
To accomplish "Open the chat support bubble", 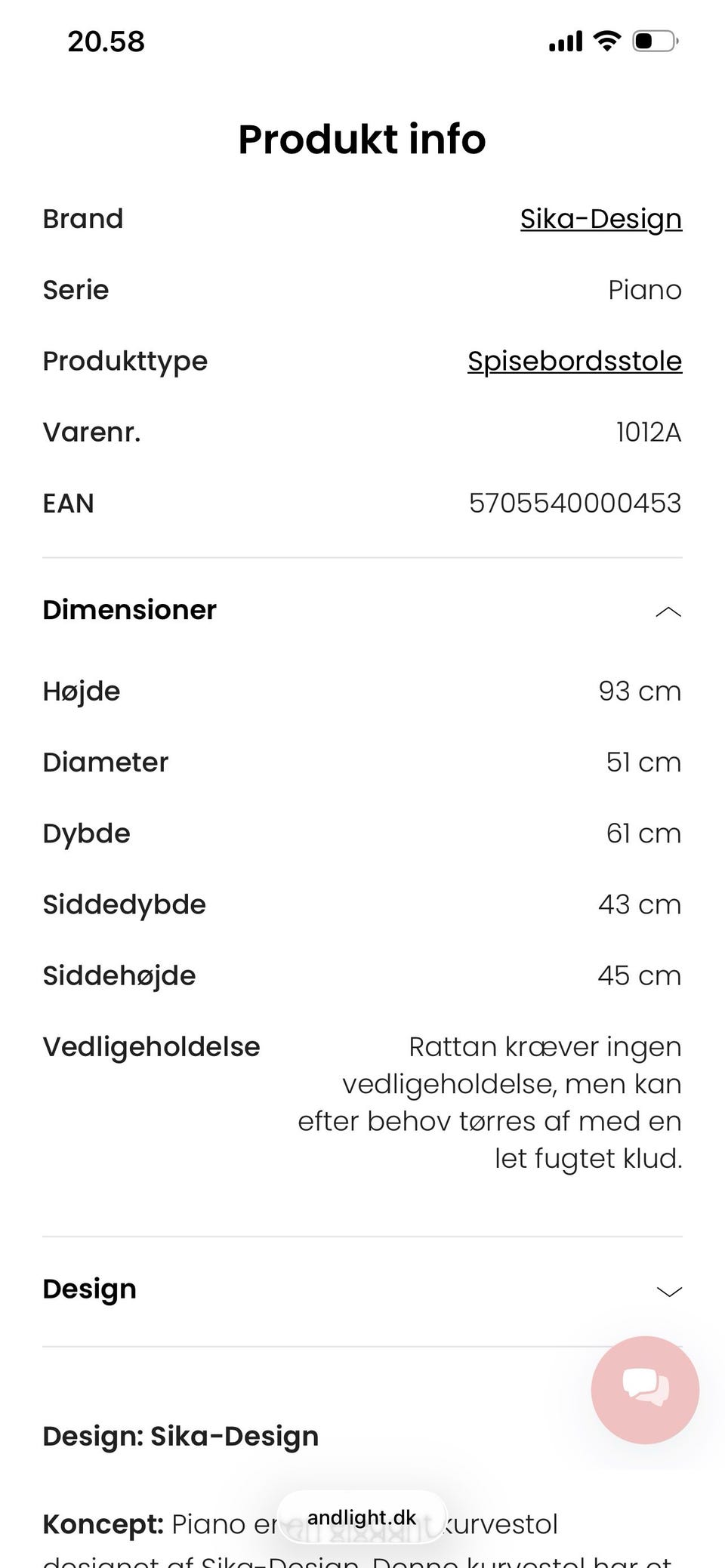I will click(x=644, y=1390).
